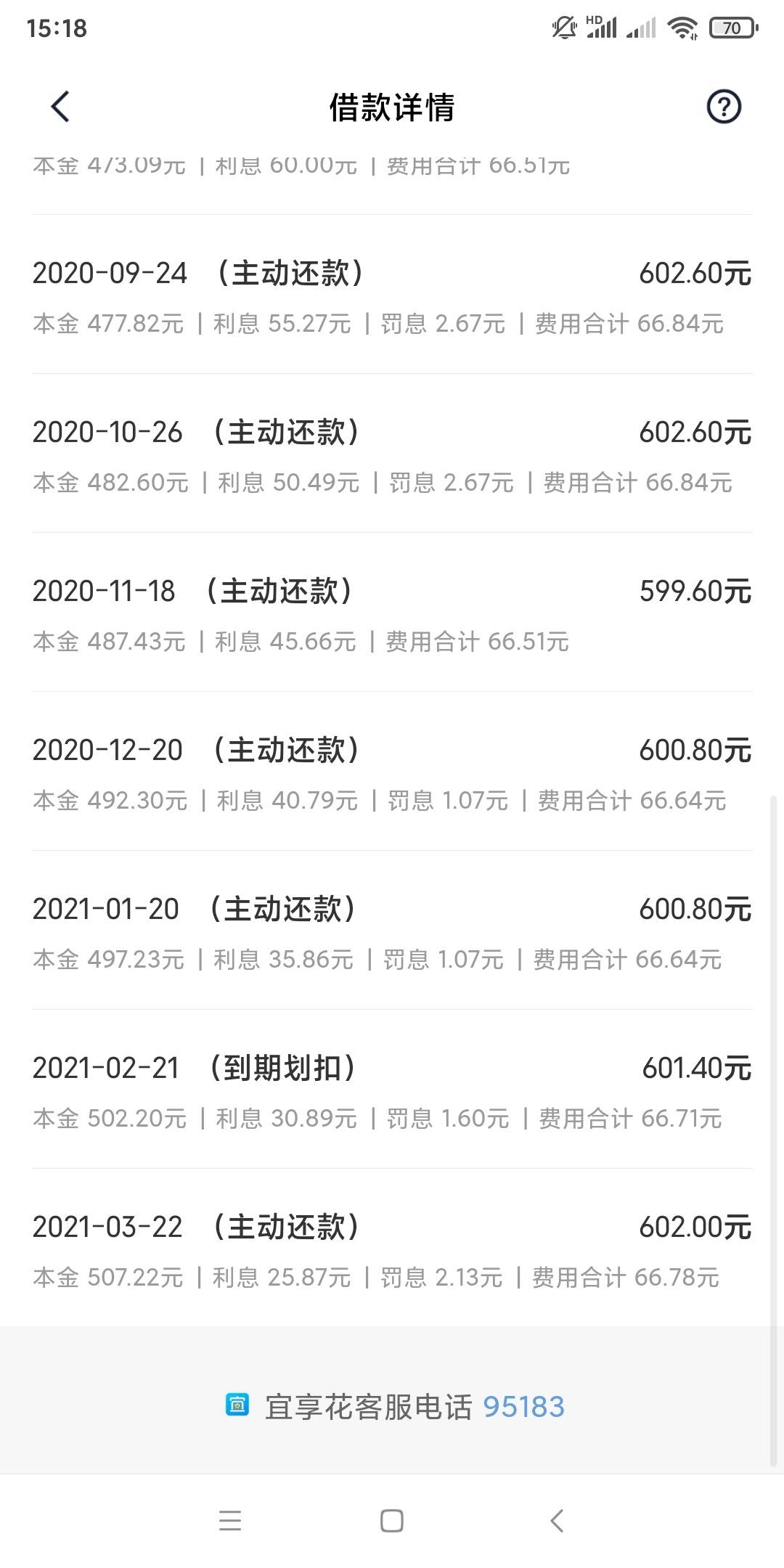Screen dimensions: 784x1568
Task: Call customer service number 95183
Action: click(523, 1407)
